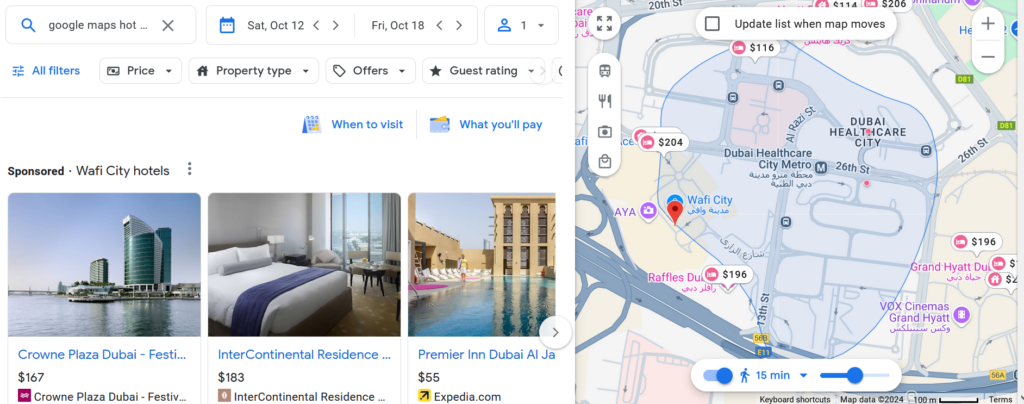Expand the Guest rating filter
Screen dimensions: 1024x404
pyautogui.click(x=484, y=71)
